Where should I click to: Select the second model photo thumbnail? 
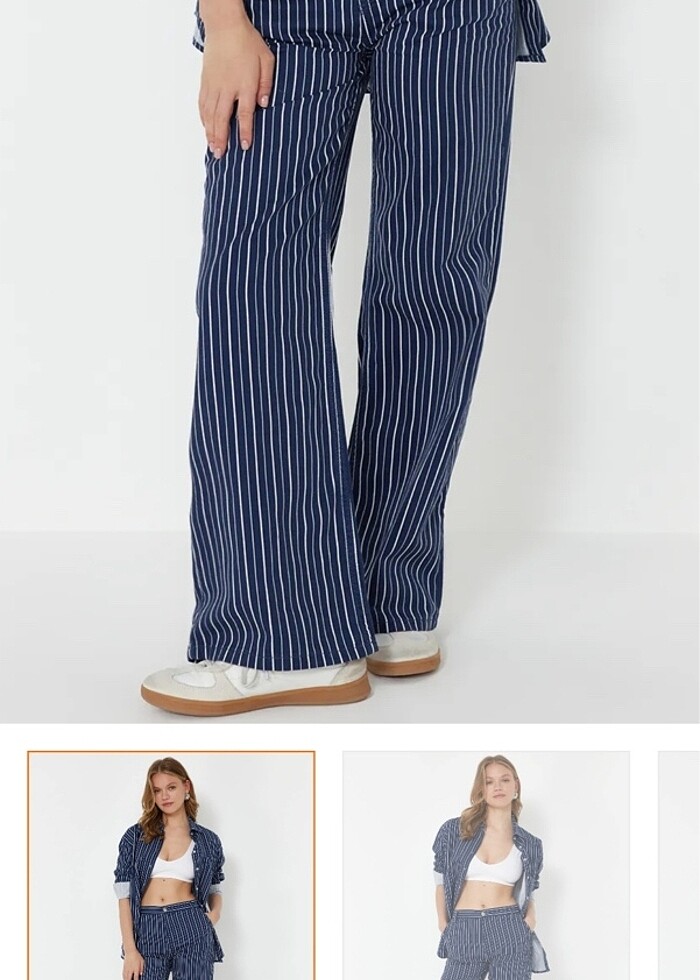click(486, 865)
